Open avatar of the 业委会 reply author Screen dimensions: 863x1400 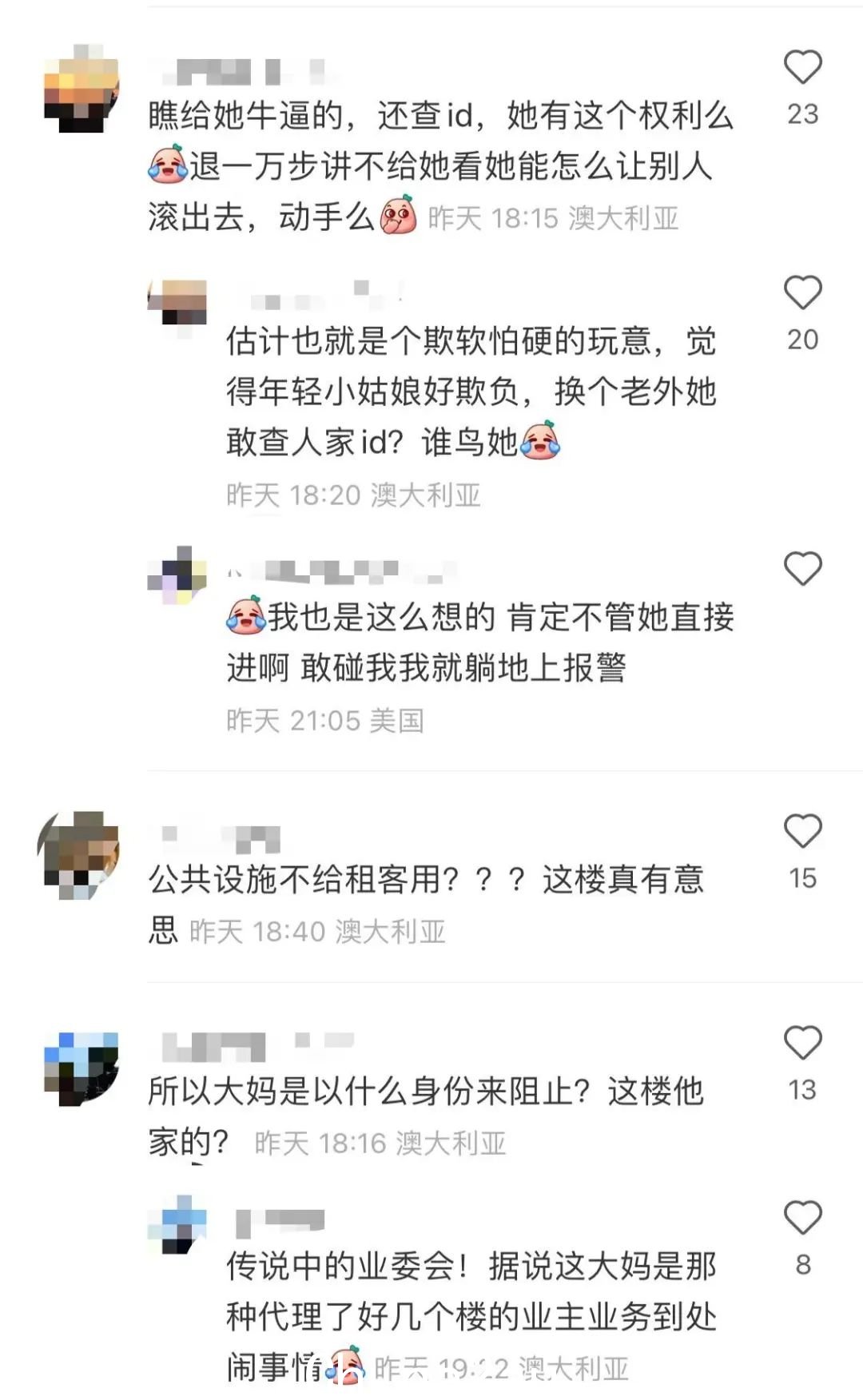(177, 1224)
